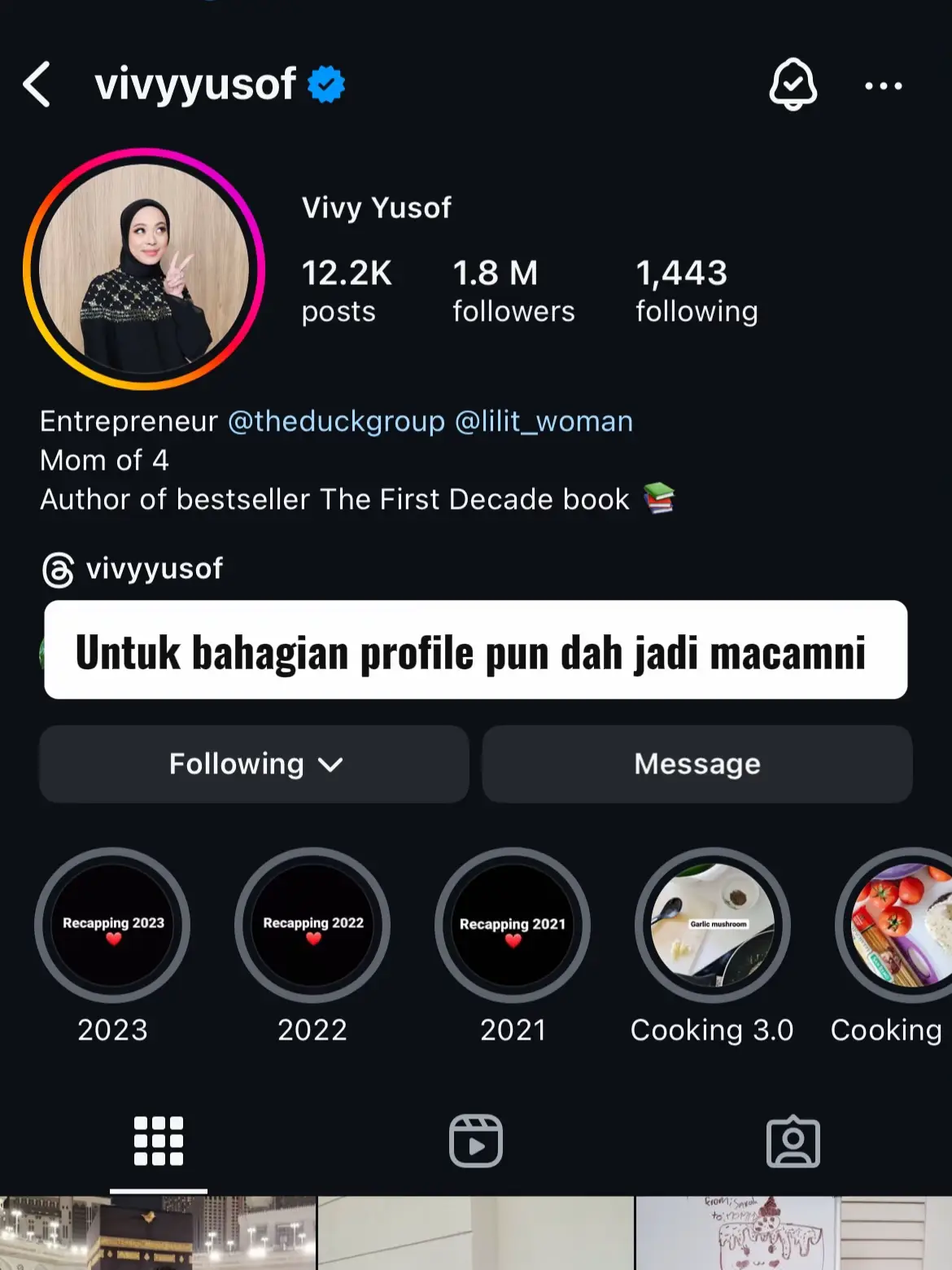
Task: Select the posts grid tab
Action: (x=159, y=1141)
